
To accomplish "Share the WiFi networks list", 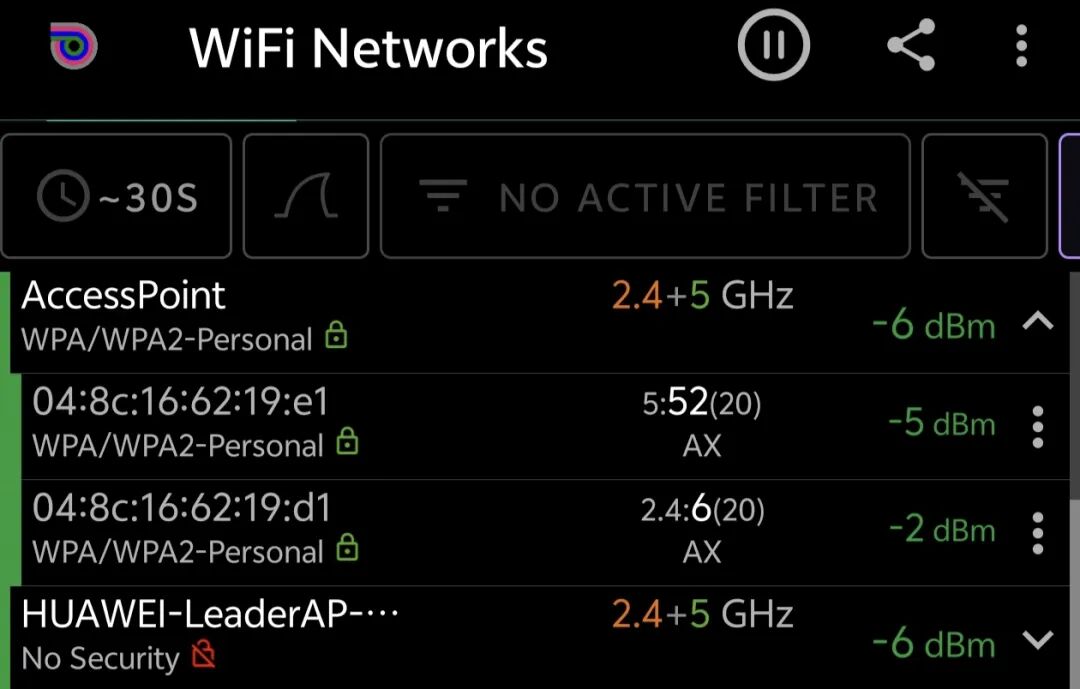I will pos(911,46).
